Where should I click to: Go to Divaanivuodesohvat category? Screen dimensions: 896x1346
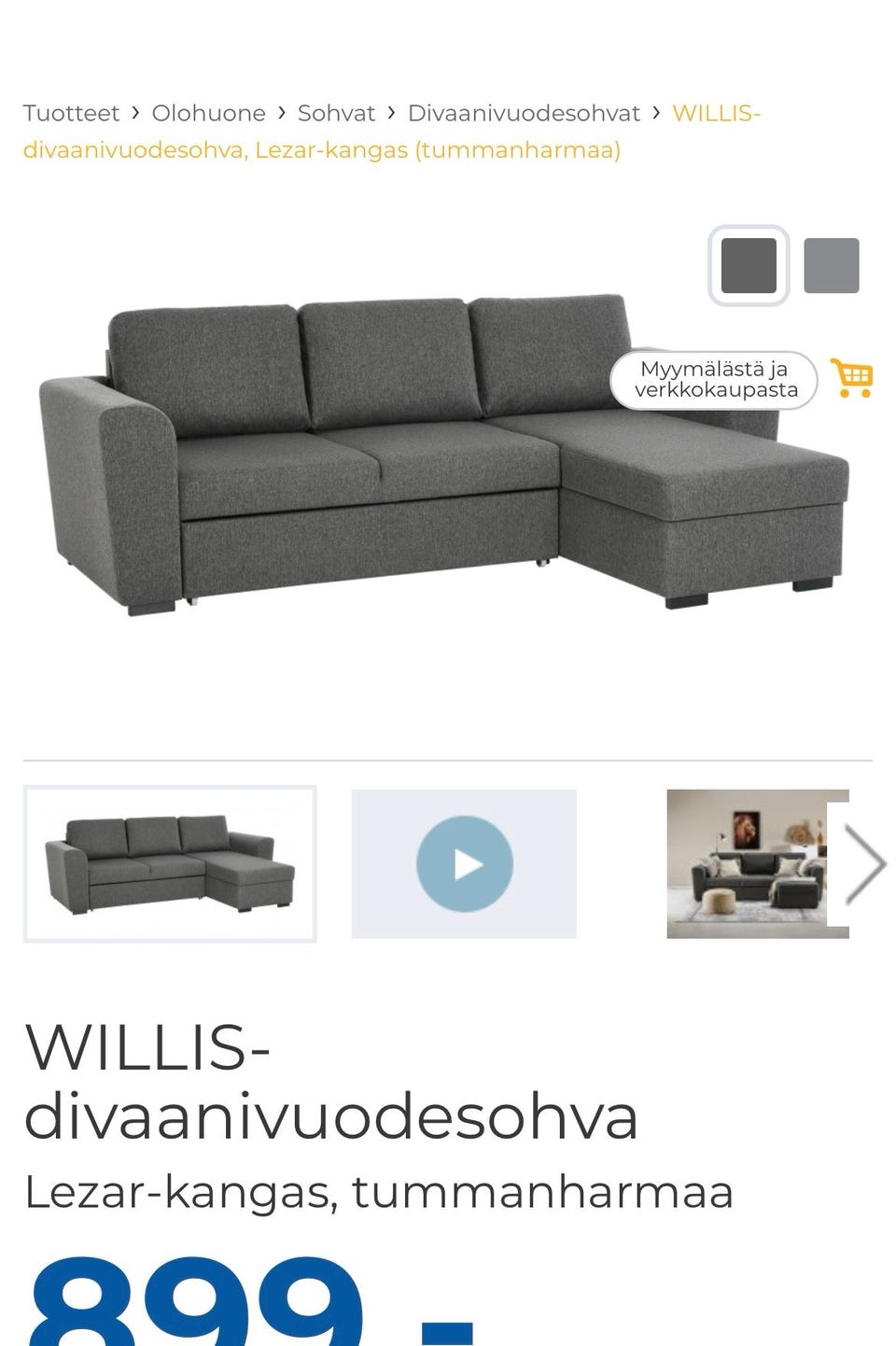[x=524, y=113]
